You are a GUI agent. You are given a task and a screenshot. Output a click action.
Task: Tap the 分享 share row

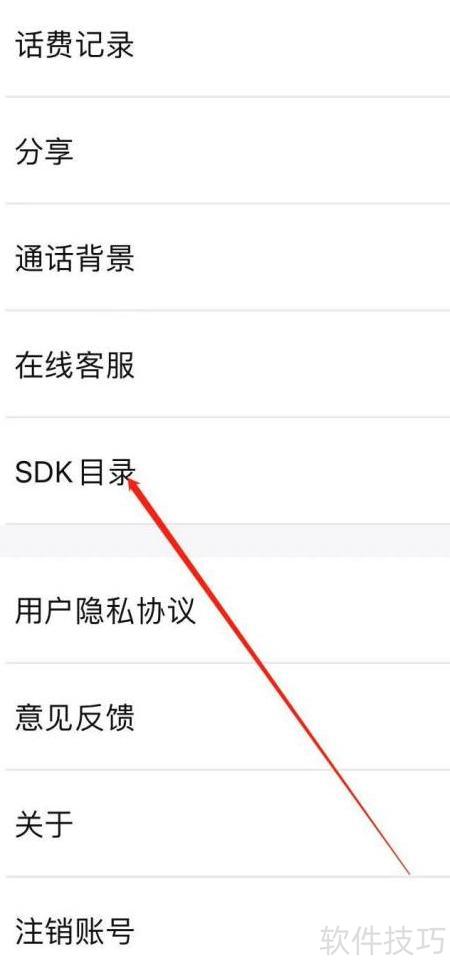click(x=225, y=150)
